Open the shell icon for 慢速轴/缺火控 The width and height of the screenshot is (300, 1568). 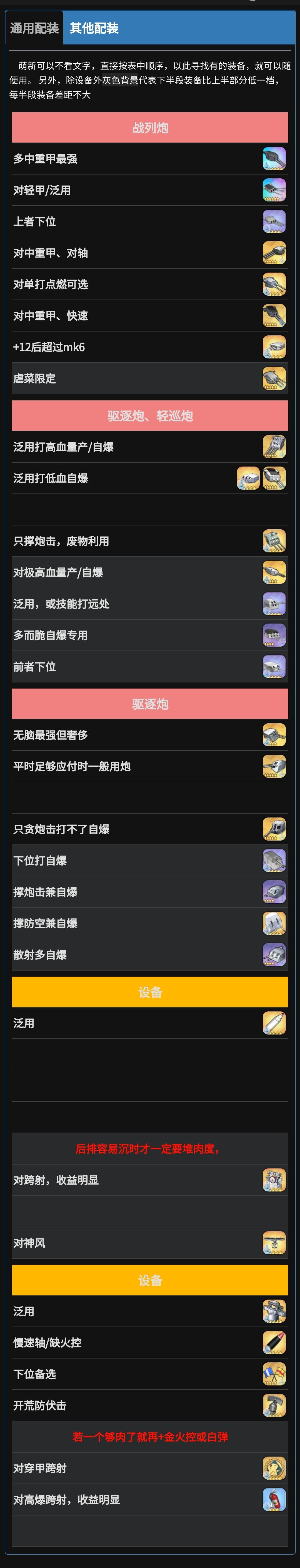274,1343
